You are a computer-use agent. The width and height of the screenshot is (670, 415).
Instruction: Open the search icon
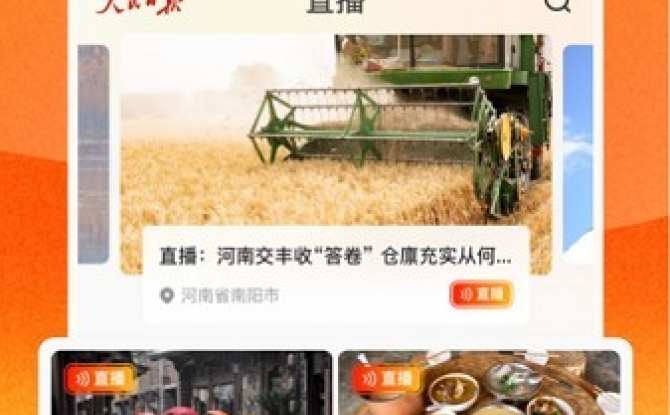(557, 4)
